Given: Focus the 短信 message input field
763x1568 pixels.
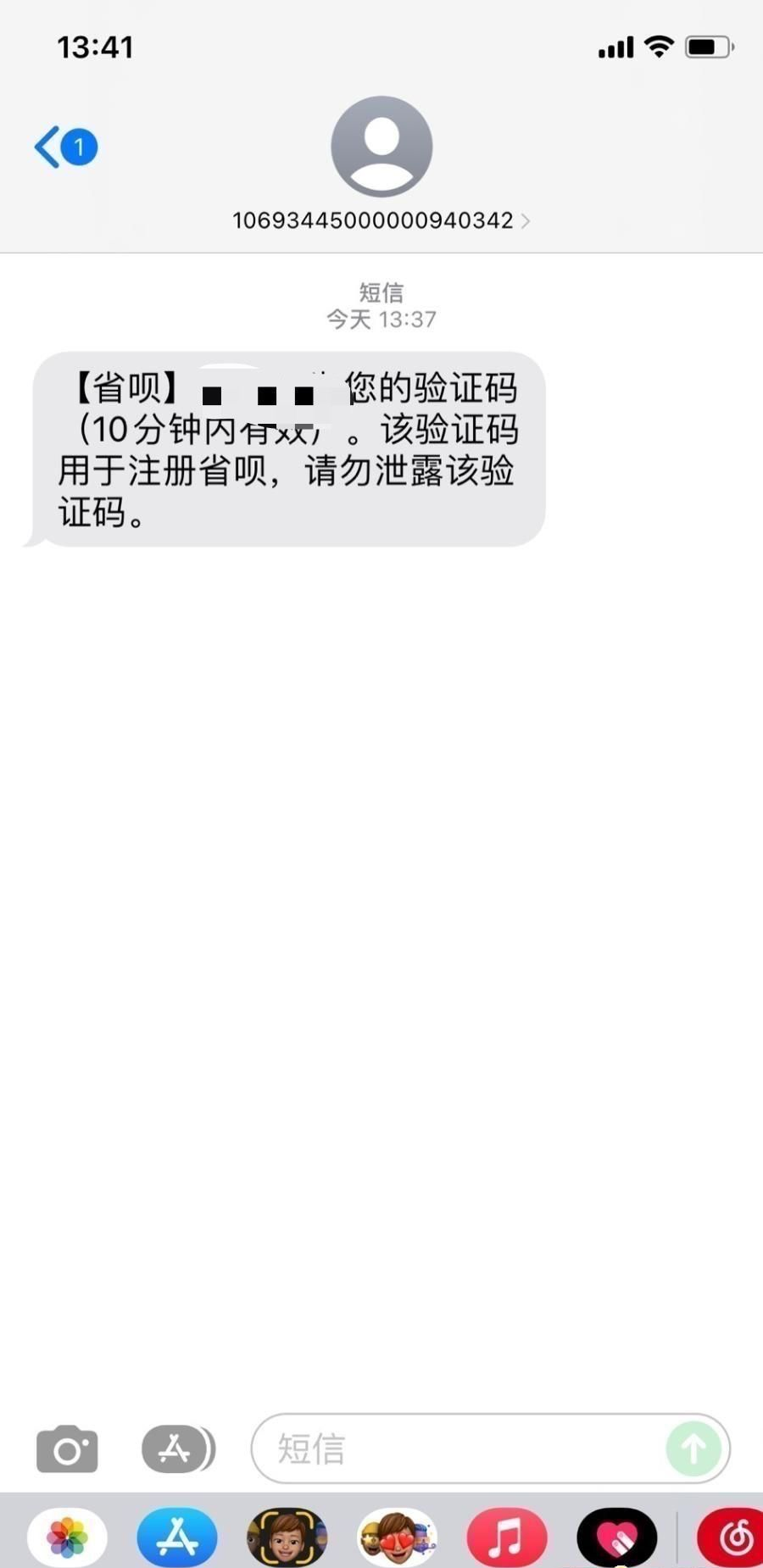Looking at the screenshot, I should 458,1448.
